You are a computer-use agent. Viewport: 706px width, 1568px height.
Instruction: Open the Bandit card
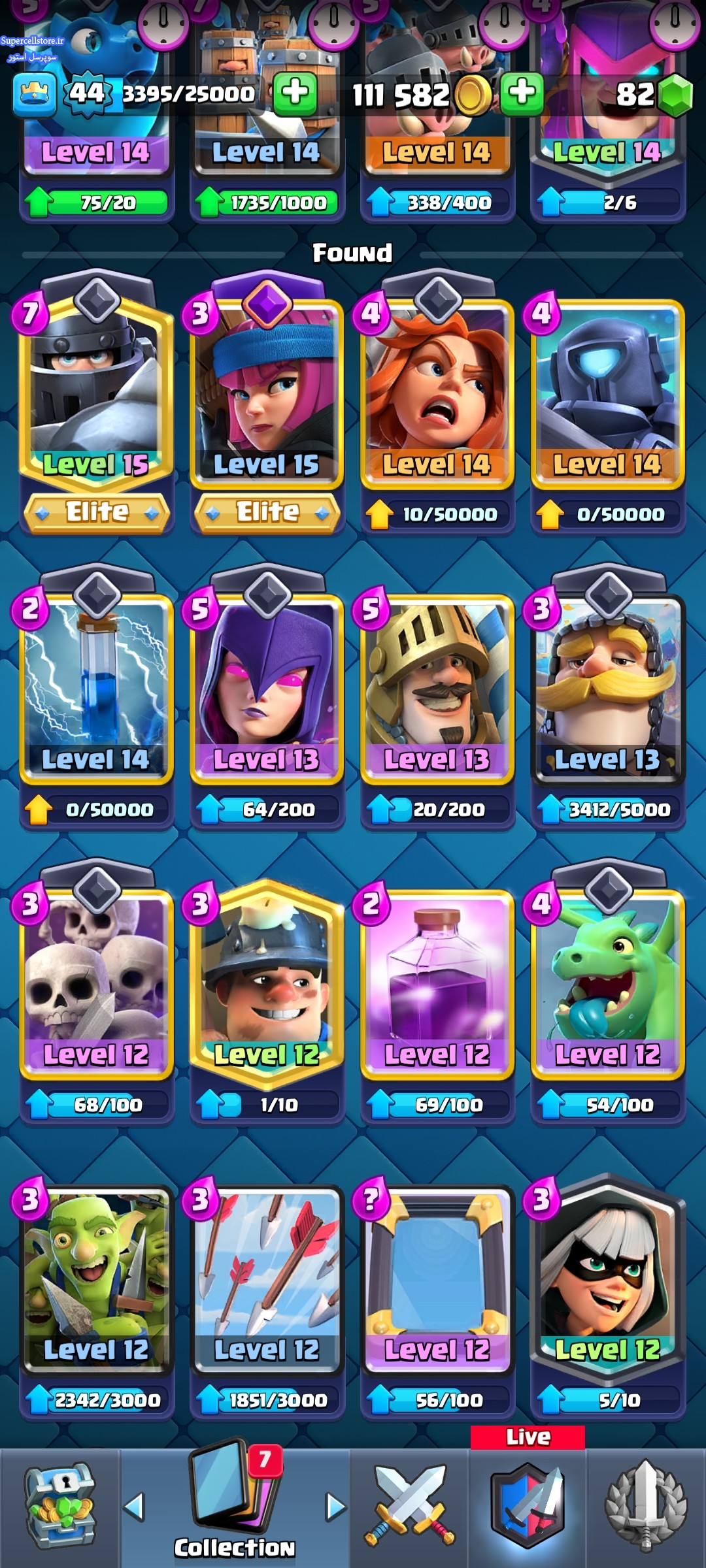point(607,1274)
